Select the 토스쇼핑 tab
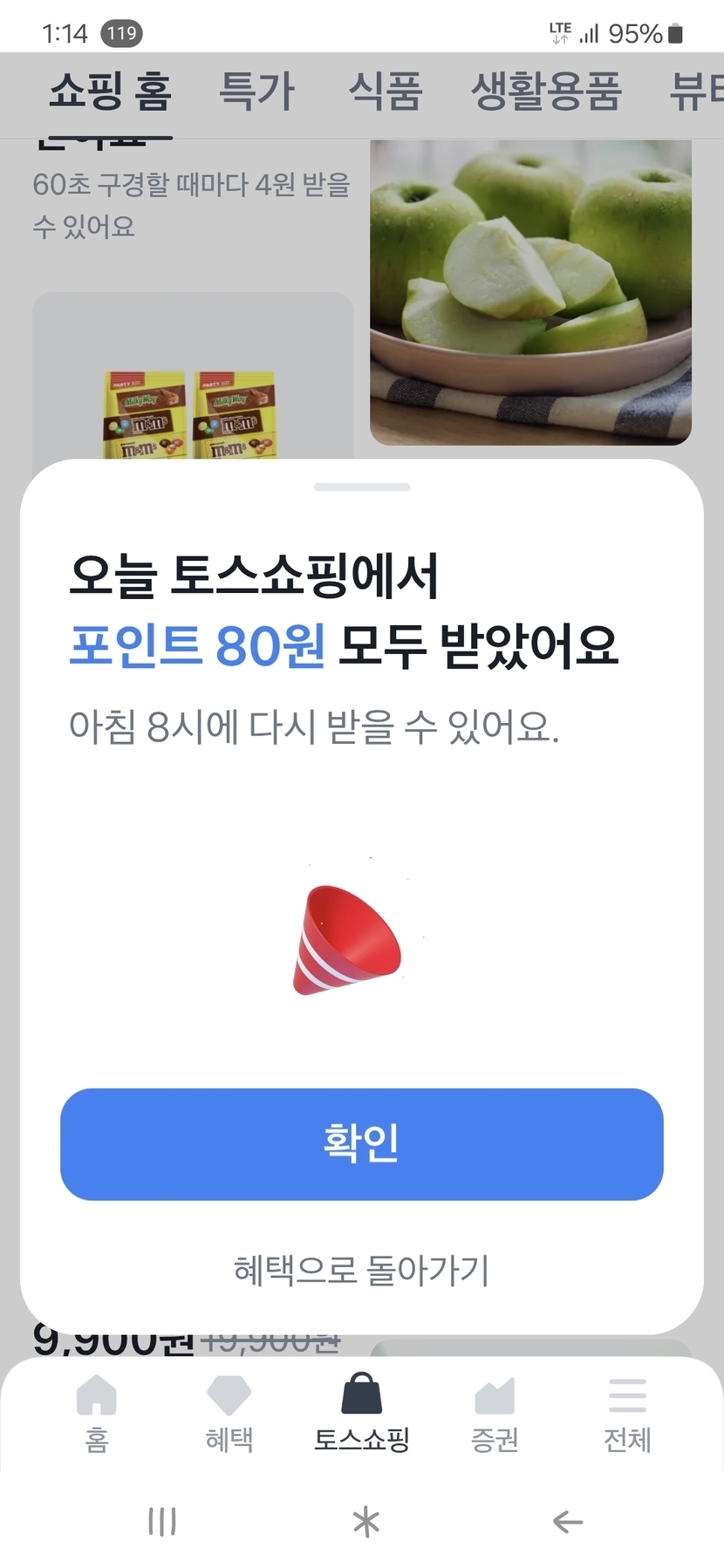The width and height of the screenshot is (724, 1568). [361, 1415]
